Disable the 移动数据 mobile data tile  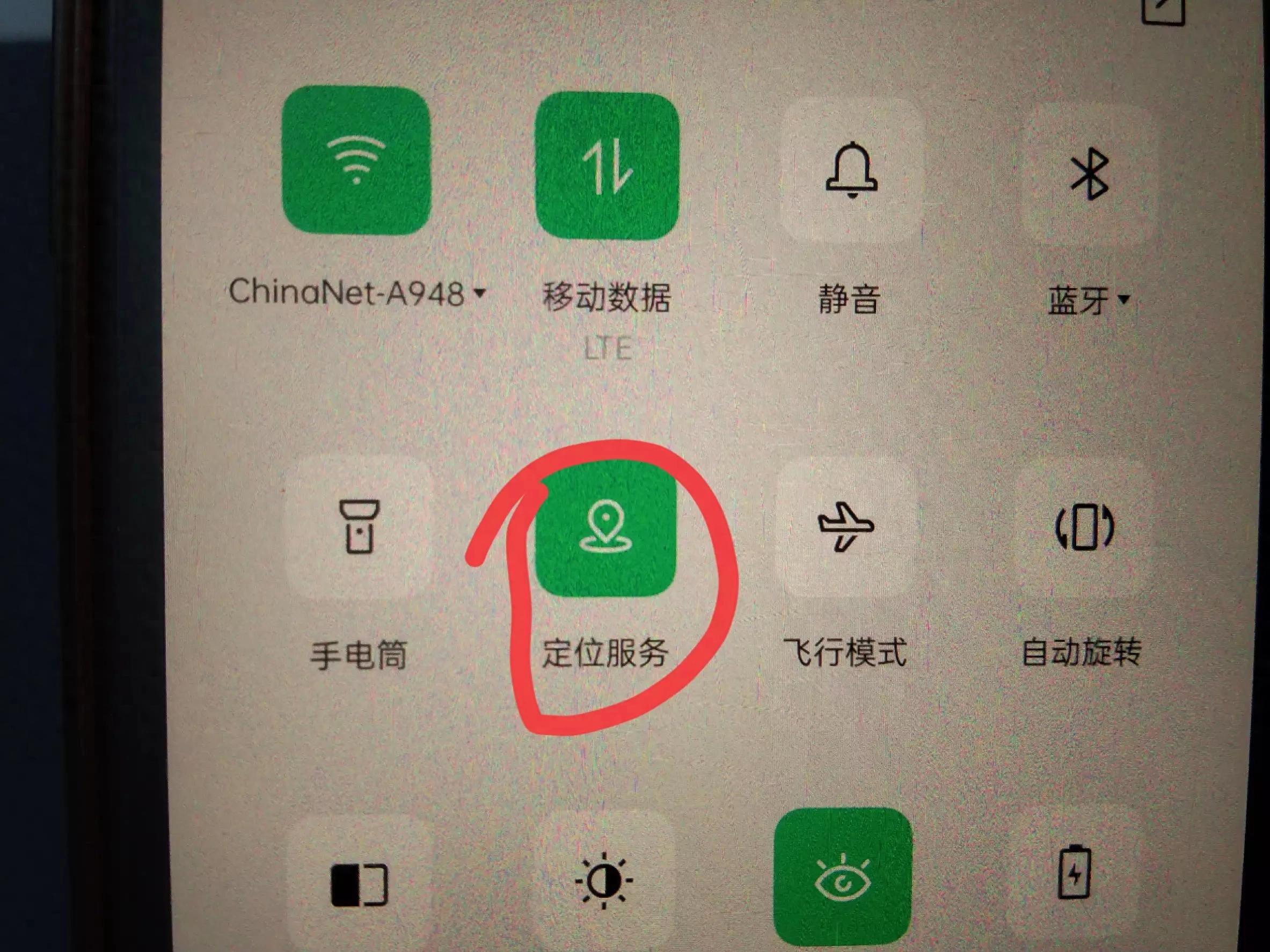(x=607, y=166)
